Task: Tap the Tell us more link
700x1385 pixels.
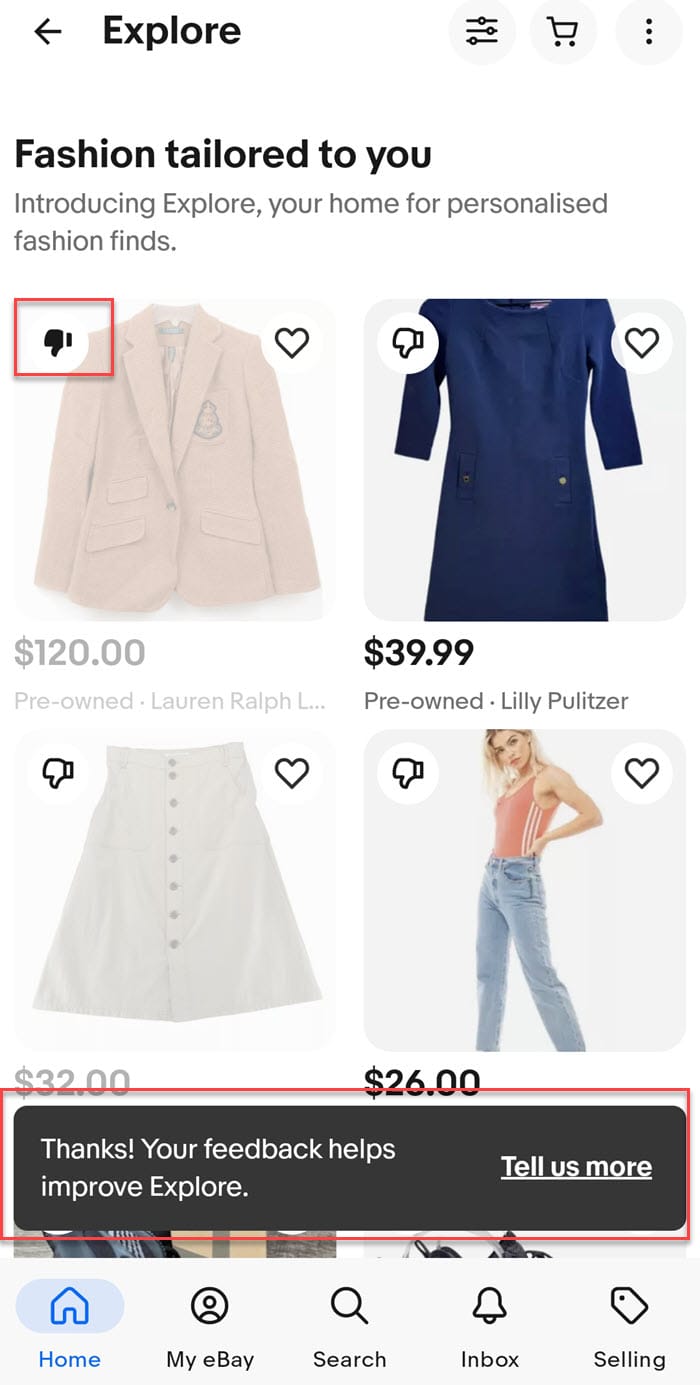Action: coord(576,1167)
